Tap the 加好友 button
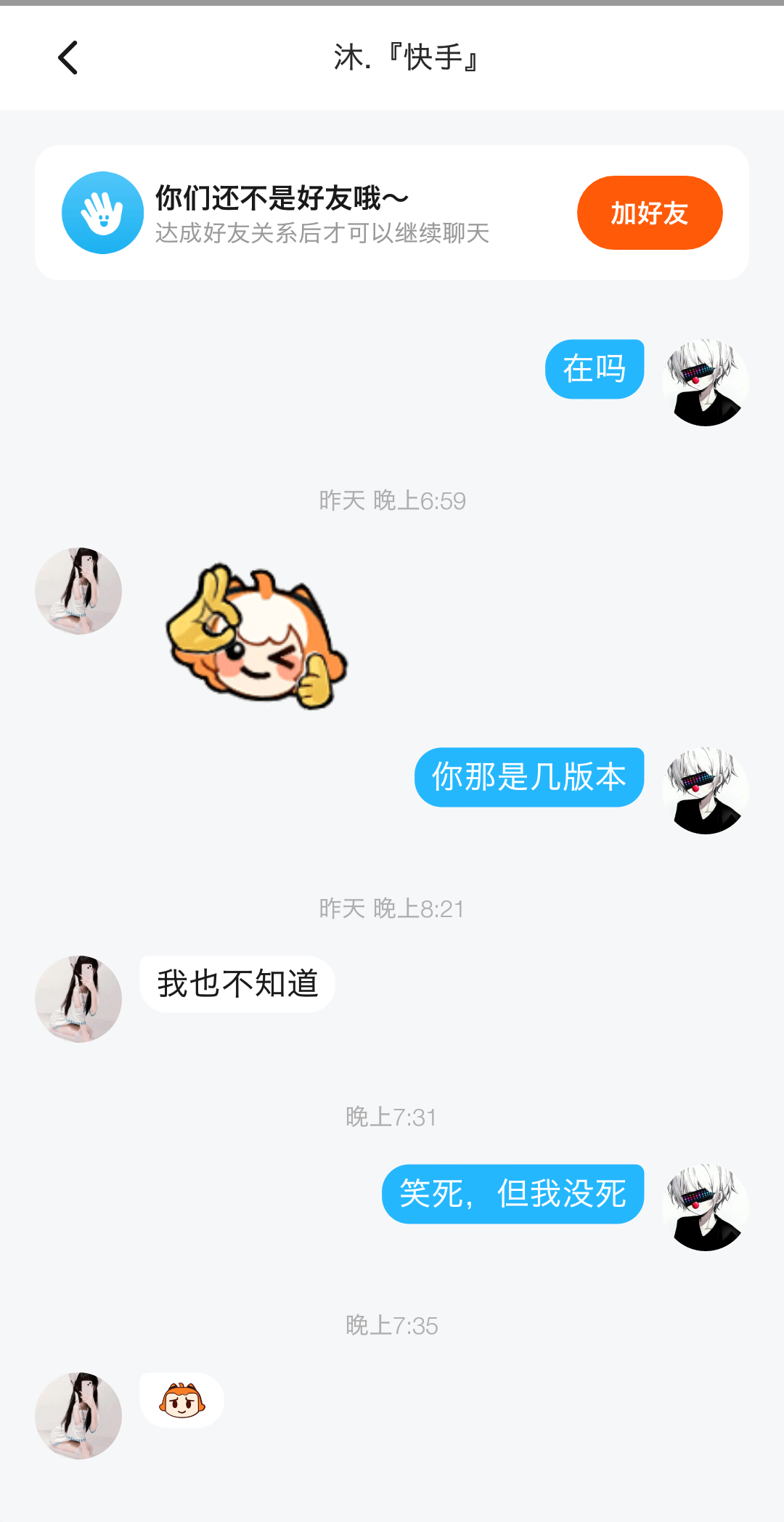Image resolution: width=784 pixels, height=1522 pixels. point(649,213)
